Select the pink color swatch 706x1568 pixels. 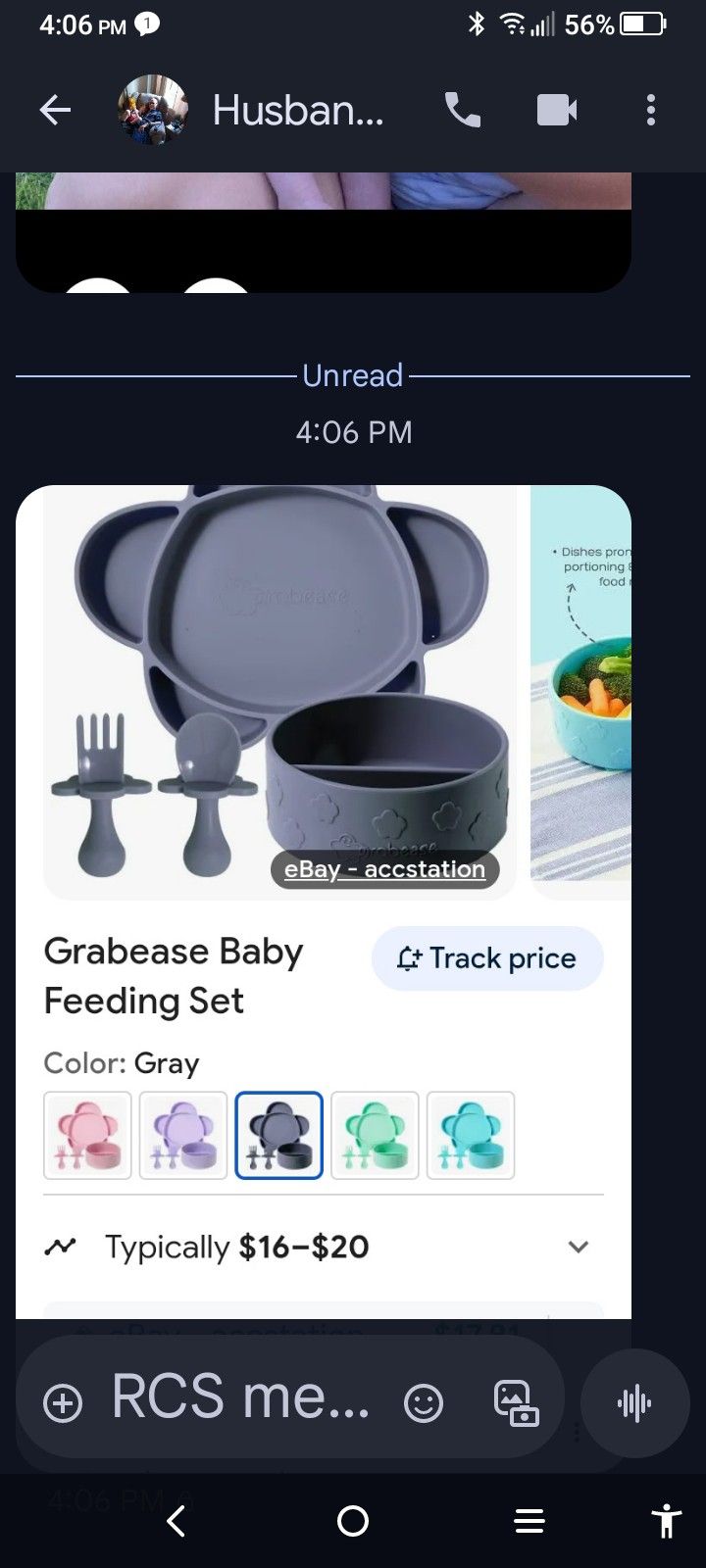[x=87, y=1135]
